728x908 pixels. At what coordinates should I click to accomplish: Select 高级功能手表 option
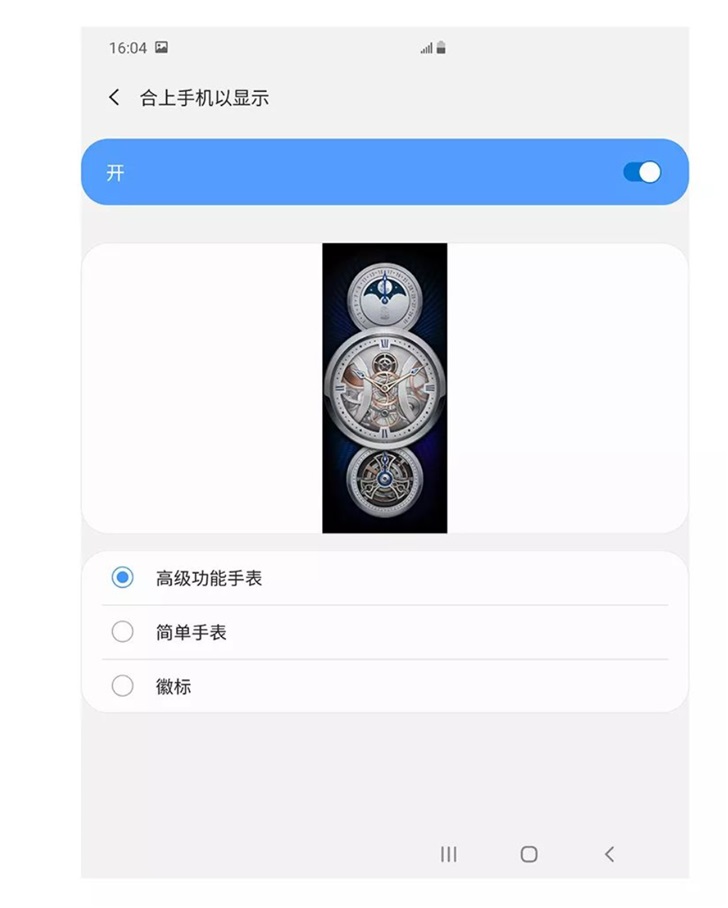click(x=123, y=578)
